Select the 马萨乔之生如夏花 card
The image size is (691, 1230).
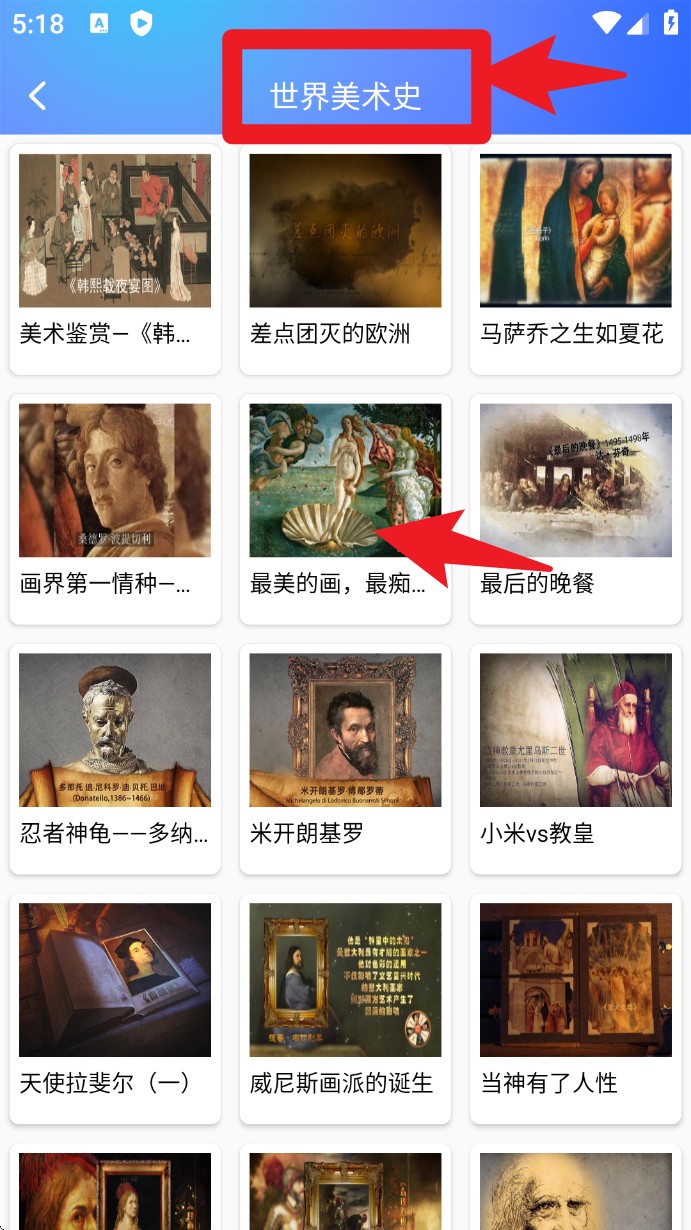(x=575, y=260)
